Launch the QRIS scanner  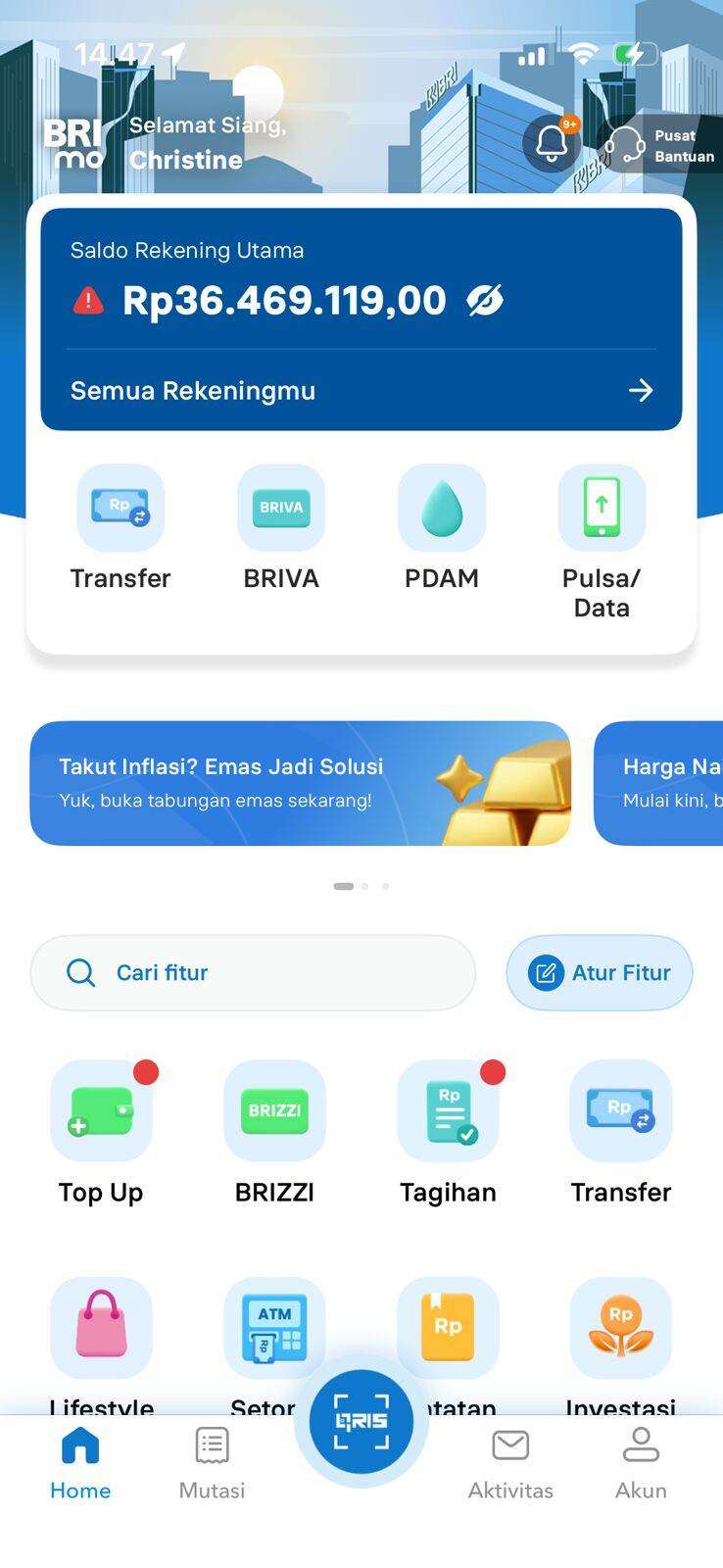361,1421
